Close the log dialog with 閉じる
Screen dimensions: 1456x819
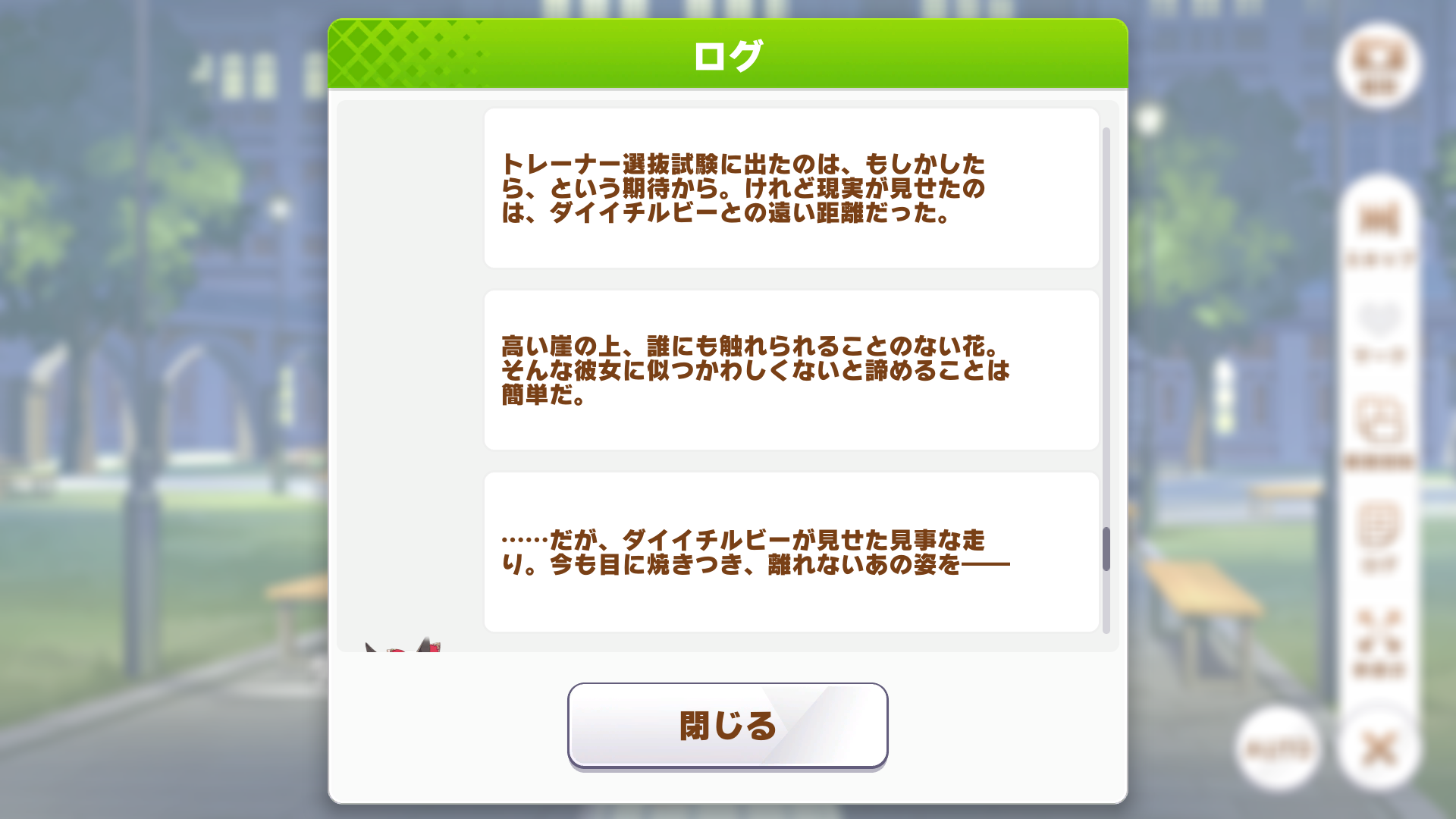tap(727, 726)
